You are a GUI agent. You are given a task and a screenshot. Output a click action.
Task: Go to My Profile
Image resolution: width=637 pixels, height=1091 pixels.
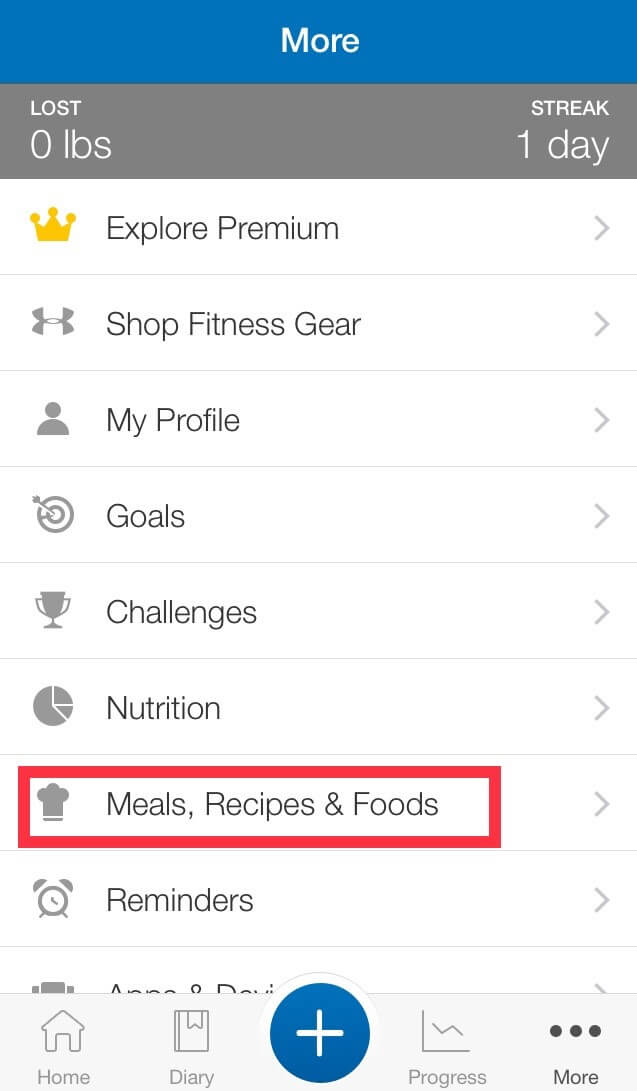coord(318,419)
